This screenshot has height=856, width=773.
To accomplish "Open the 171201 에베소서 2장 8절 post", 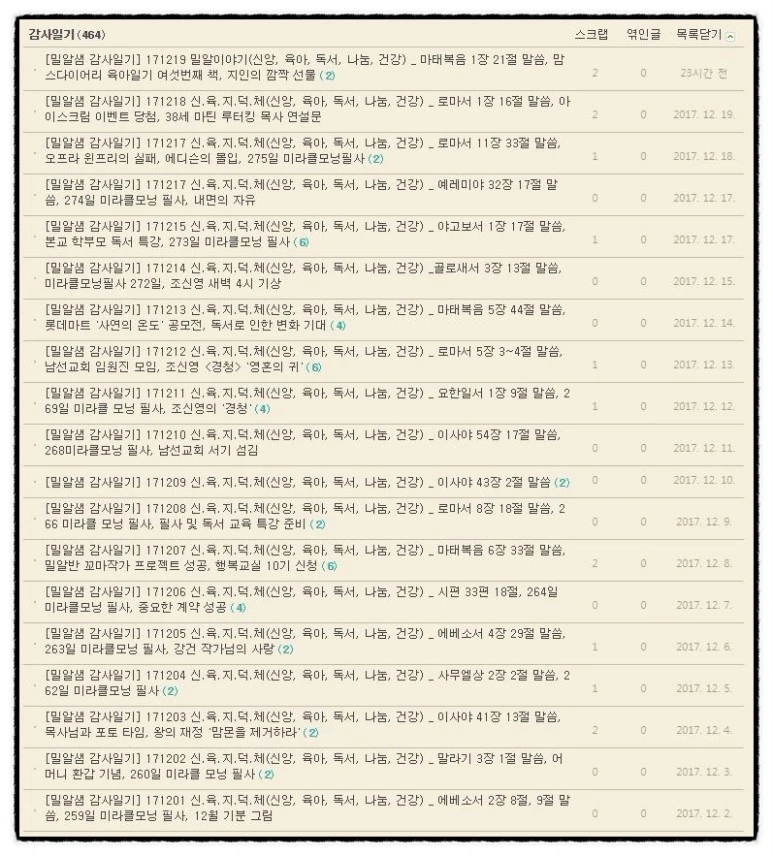I will click(307, 808).
